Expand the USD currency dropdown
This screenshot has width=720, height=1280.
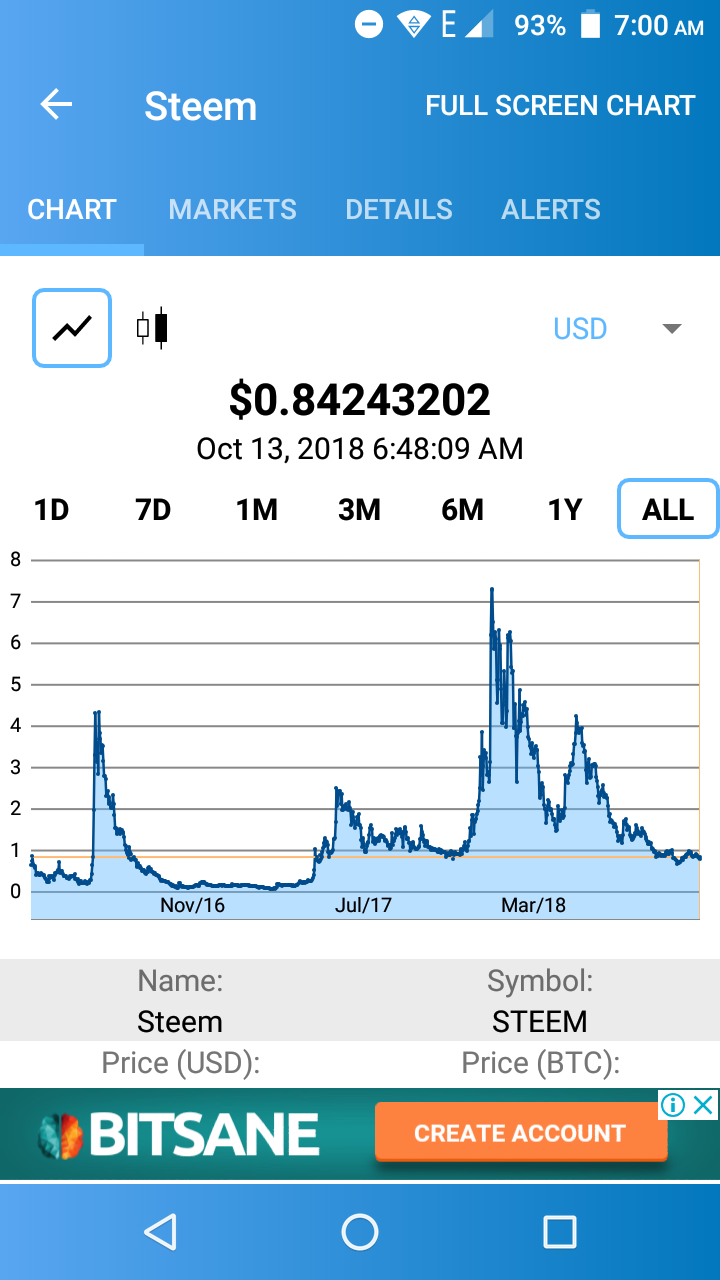(672, 329)
